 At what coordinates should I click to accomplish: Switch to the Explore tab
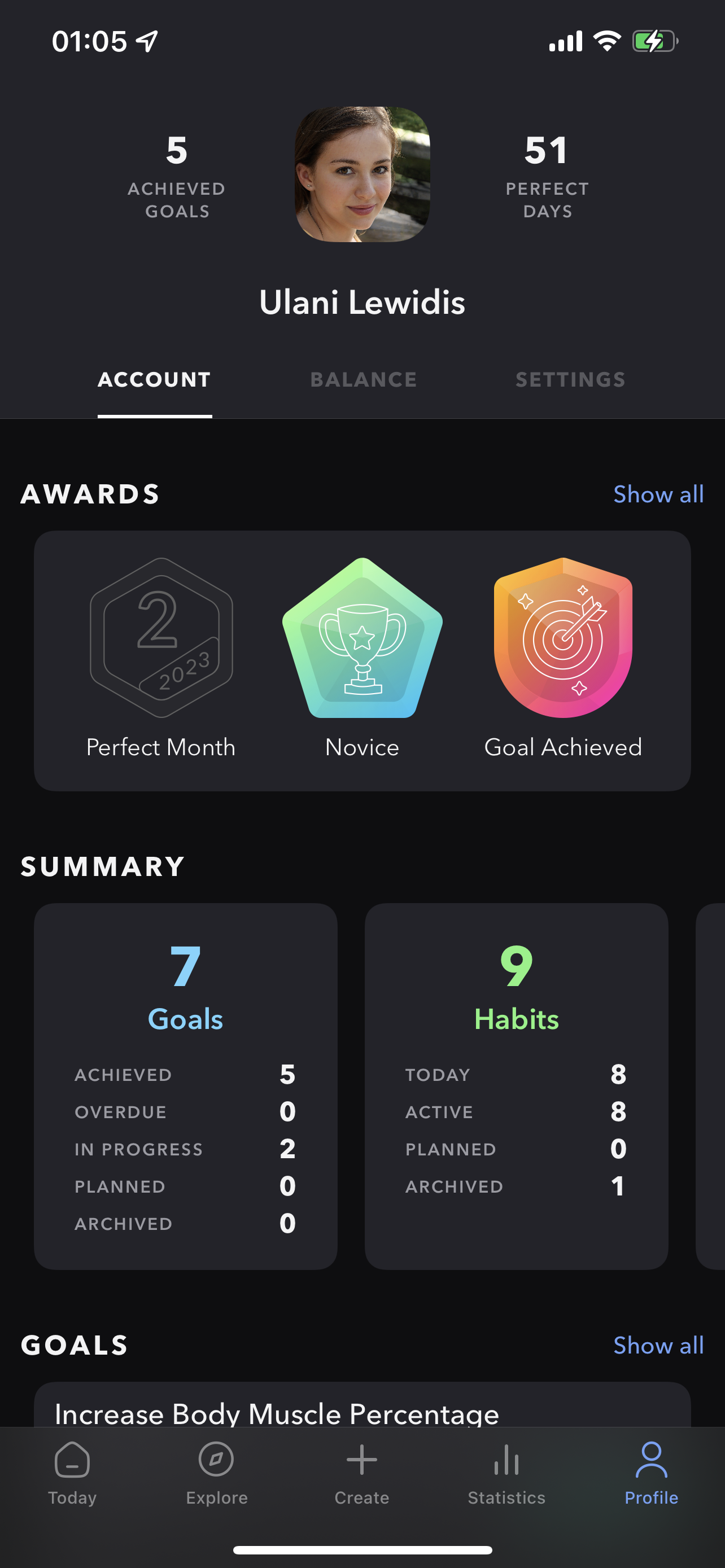[217, 1472]
